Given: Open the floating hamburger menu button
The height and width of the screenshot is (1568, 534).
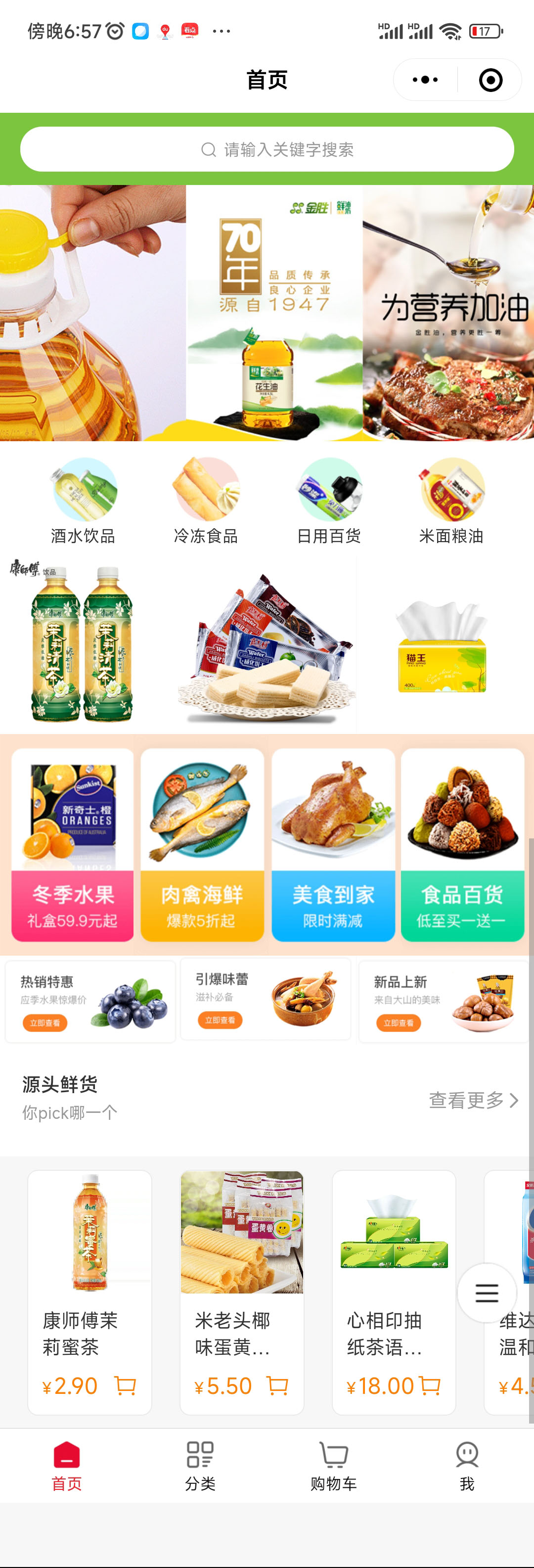Looking at the screenshot, I should click(487, 1292).
